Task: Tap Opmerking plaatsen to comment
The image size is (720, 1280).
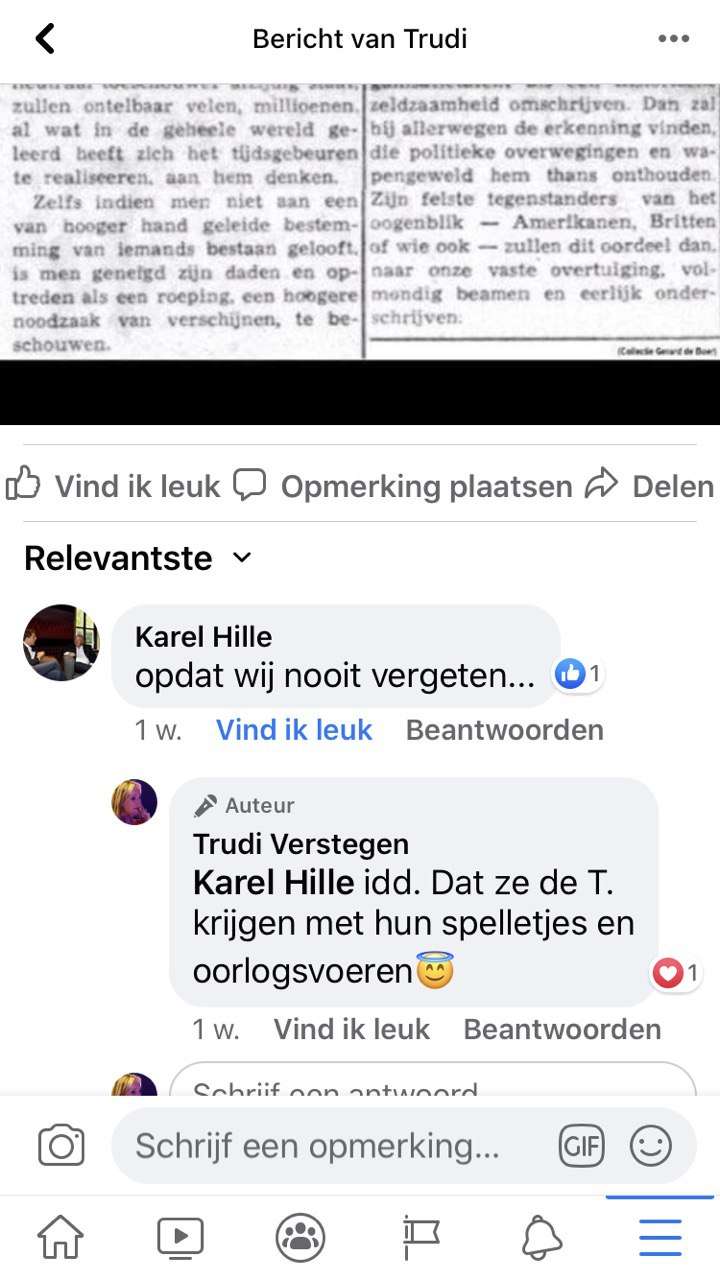Action: click(402, 486)
